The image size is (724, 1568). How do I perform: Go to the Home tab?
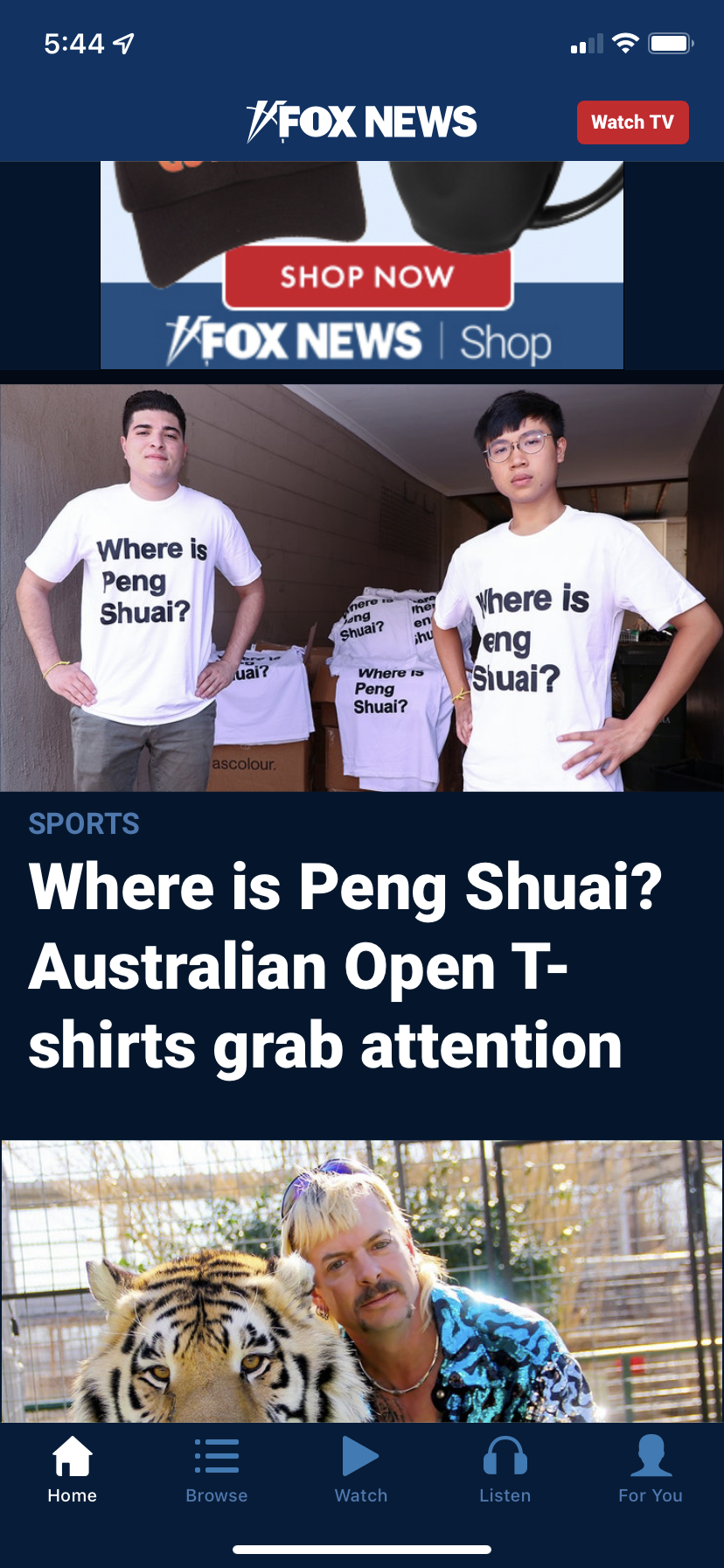point(73,1470)
